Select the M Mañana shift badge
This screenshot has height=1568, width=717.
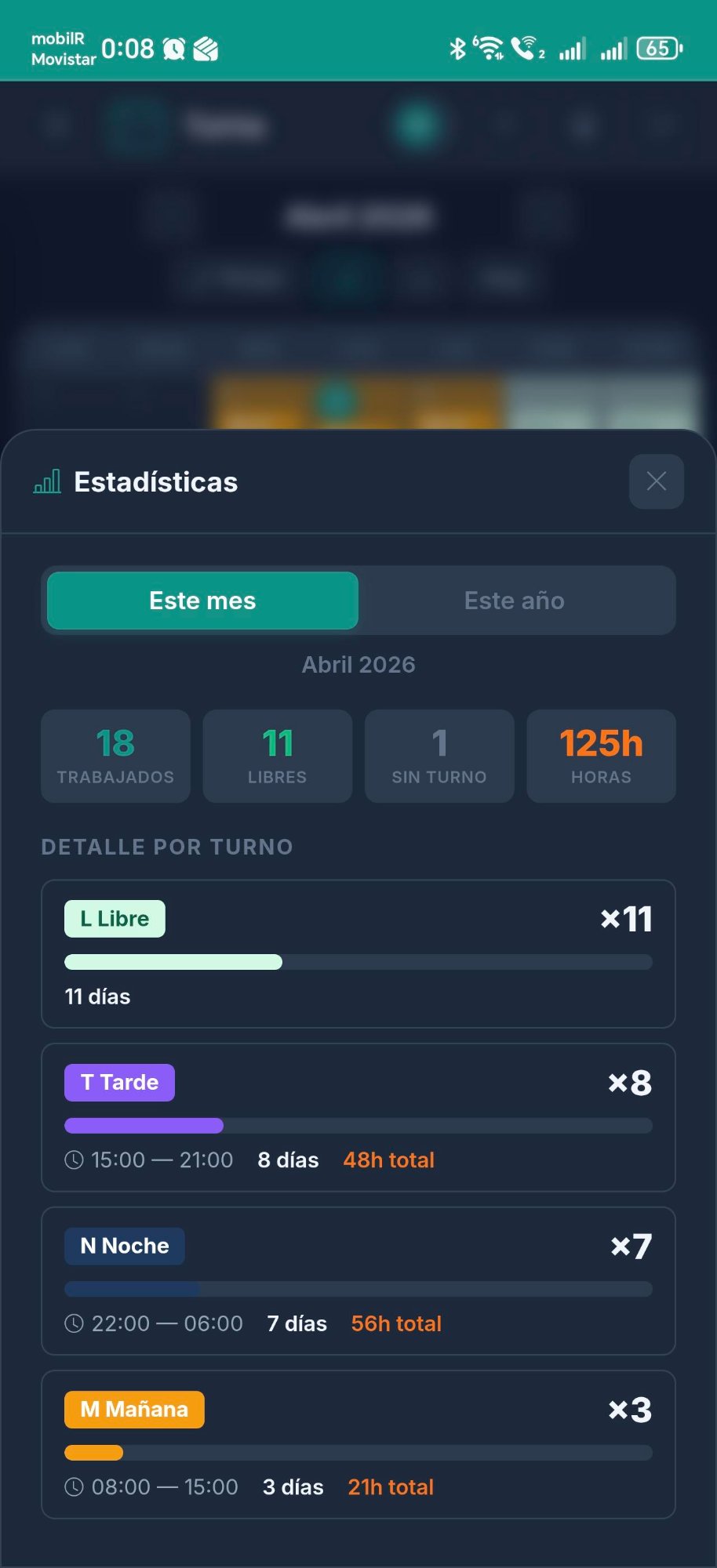[x=133, y=1409]
